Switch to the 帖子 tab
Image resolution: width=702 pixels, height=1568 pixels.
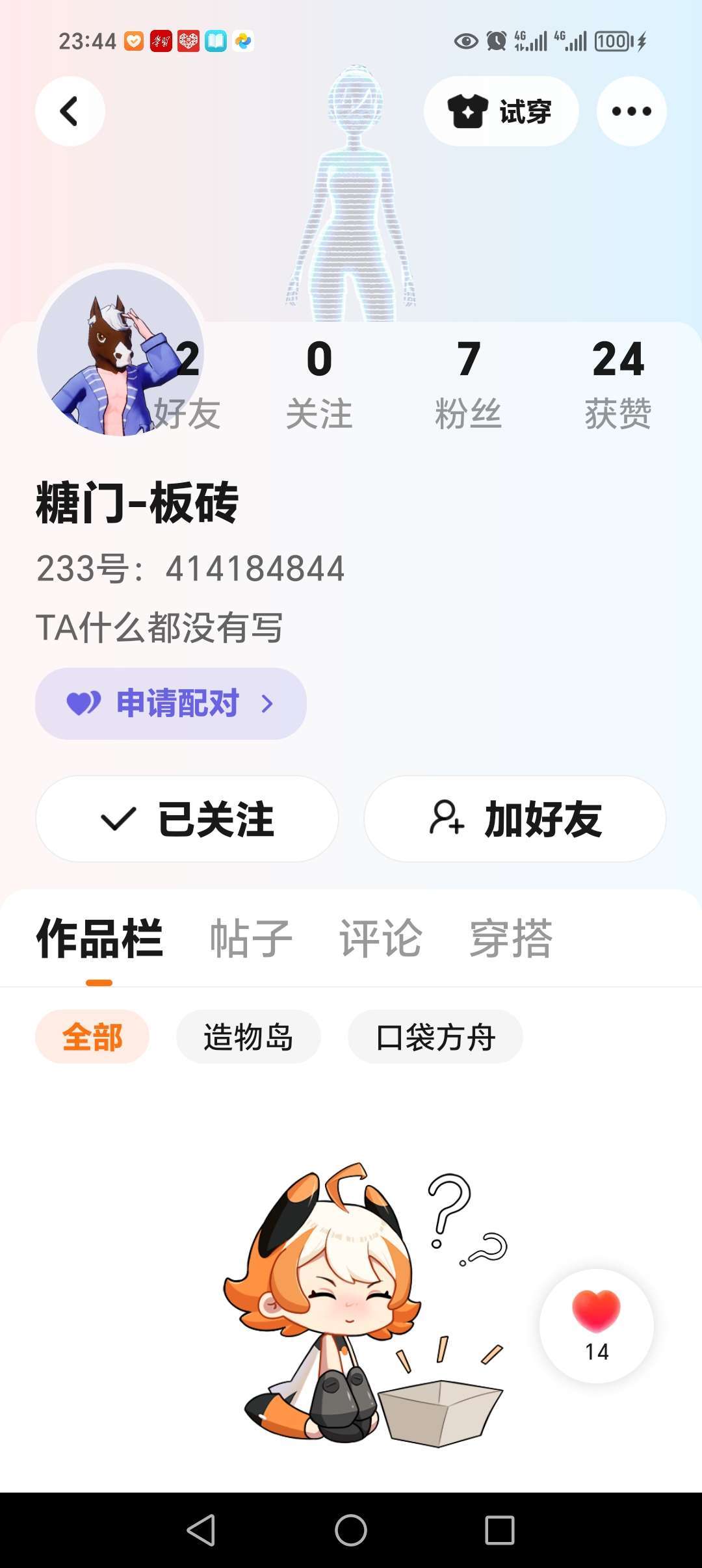[x=251, y=939]
